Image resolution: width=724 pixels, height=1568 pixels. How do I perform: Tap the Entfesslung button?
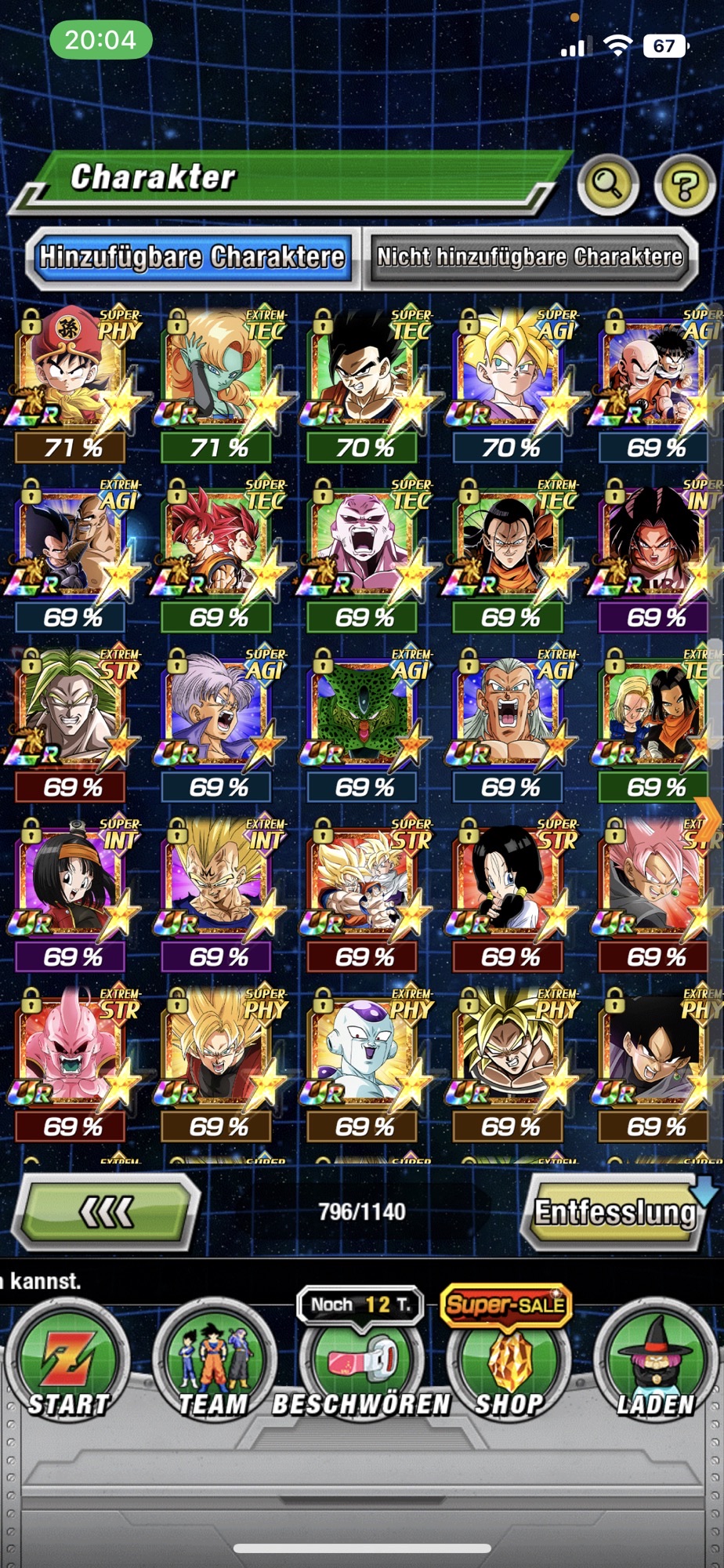click(616, 1212)
